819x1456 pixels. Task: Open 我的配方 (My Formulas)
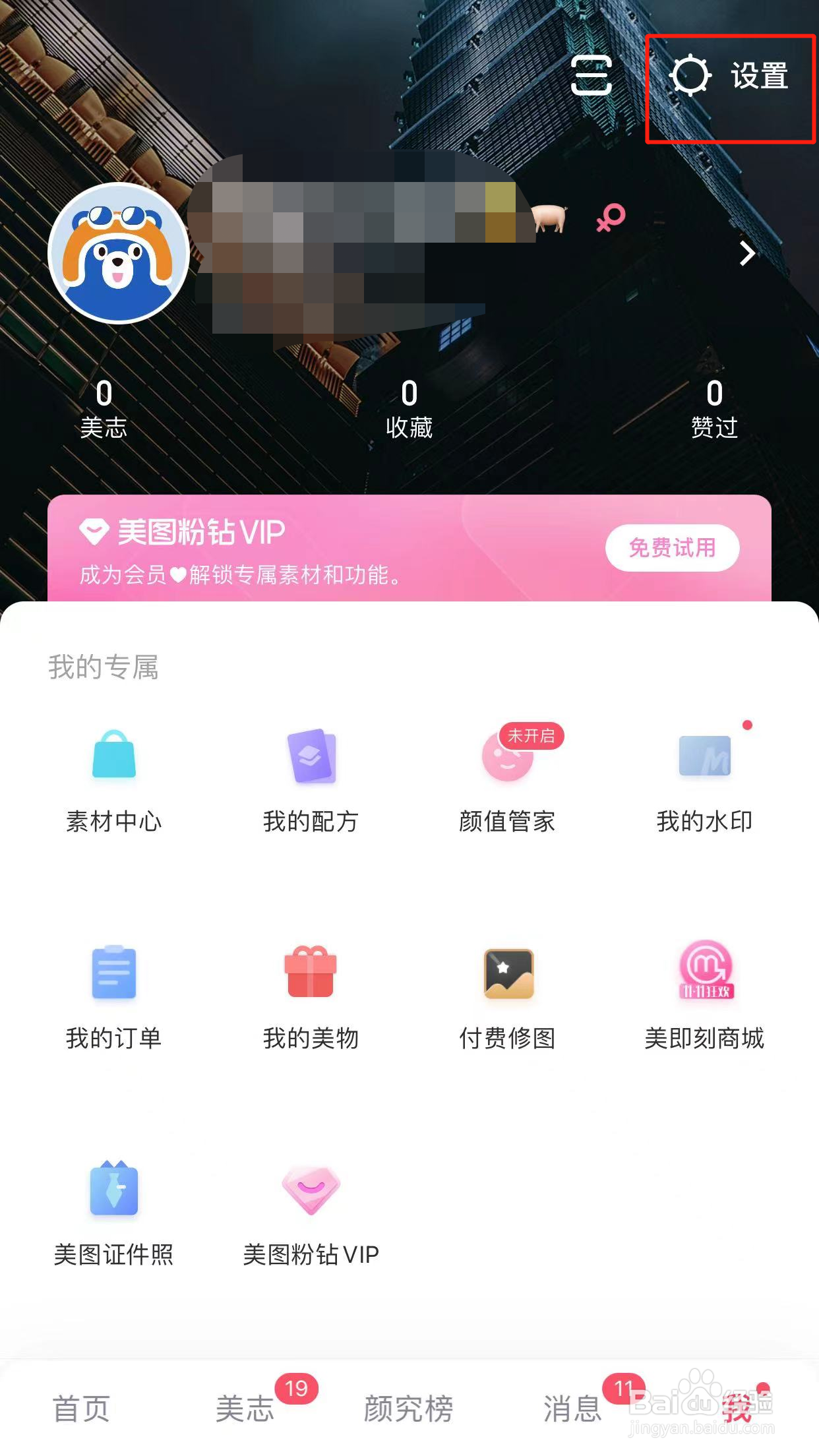click(x=310, y=778)
